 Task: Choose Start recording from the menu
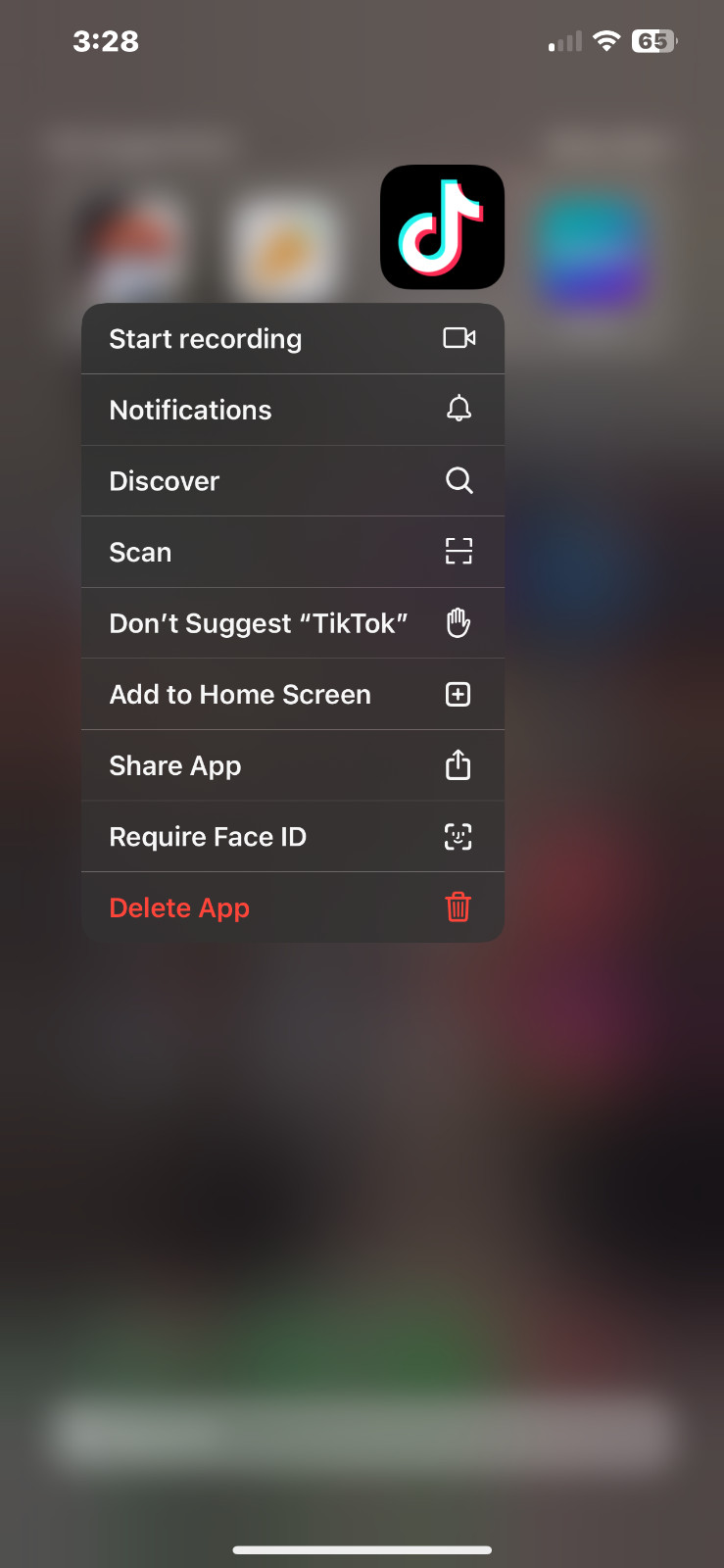[x=292, y=339]
